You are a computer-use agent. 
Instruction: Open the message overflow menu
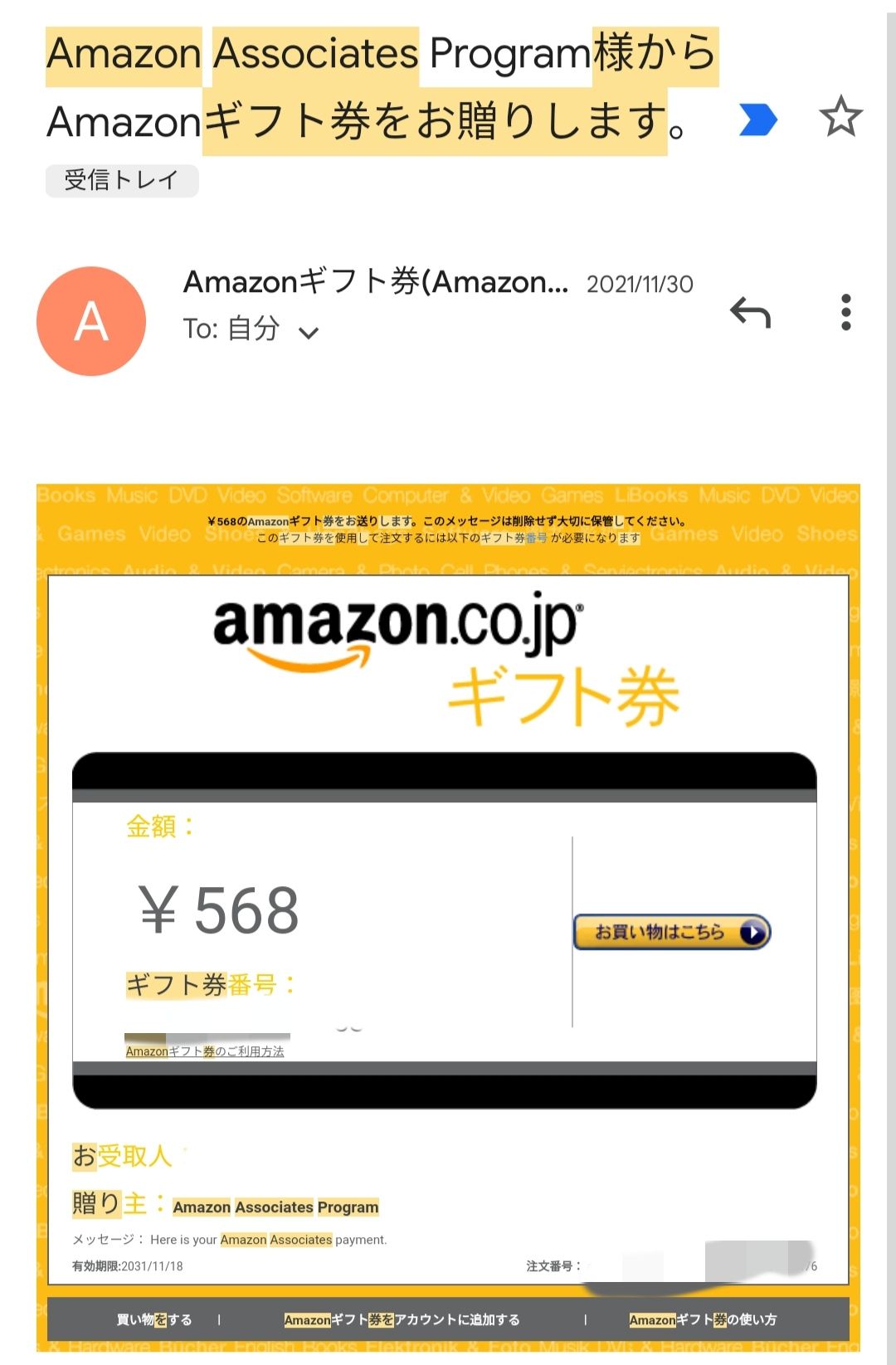[845, 313]
